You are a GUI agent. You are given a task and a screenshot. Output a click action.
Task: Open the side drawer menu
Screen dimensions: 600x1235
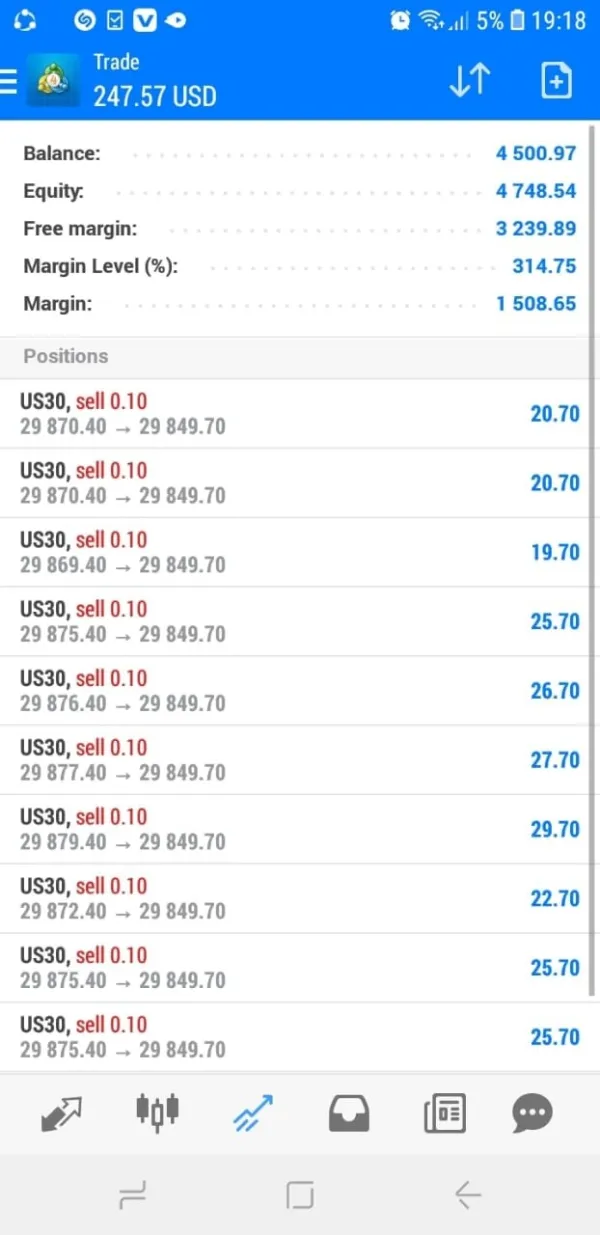9,81
